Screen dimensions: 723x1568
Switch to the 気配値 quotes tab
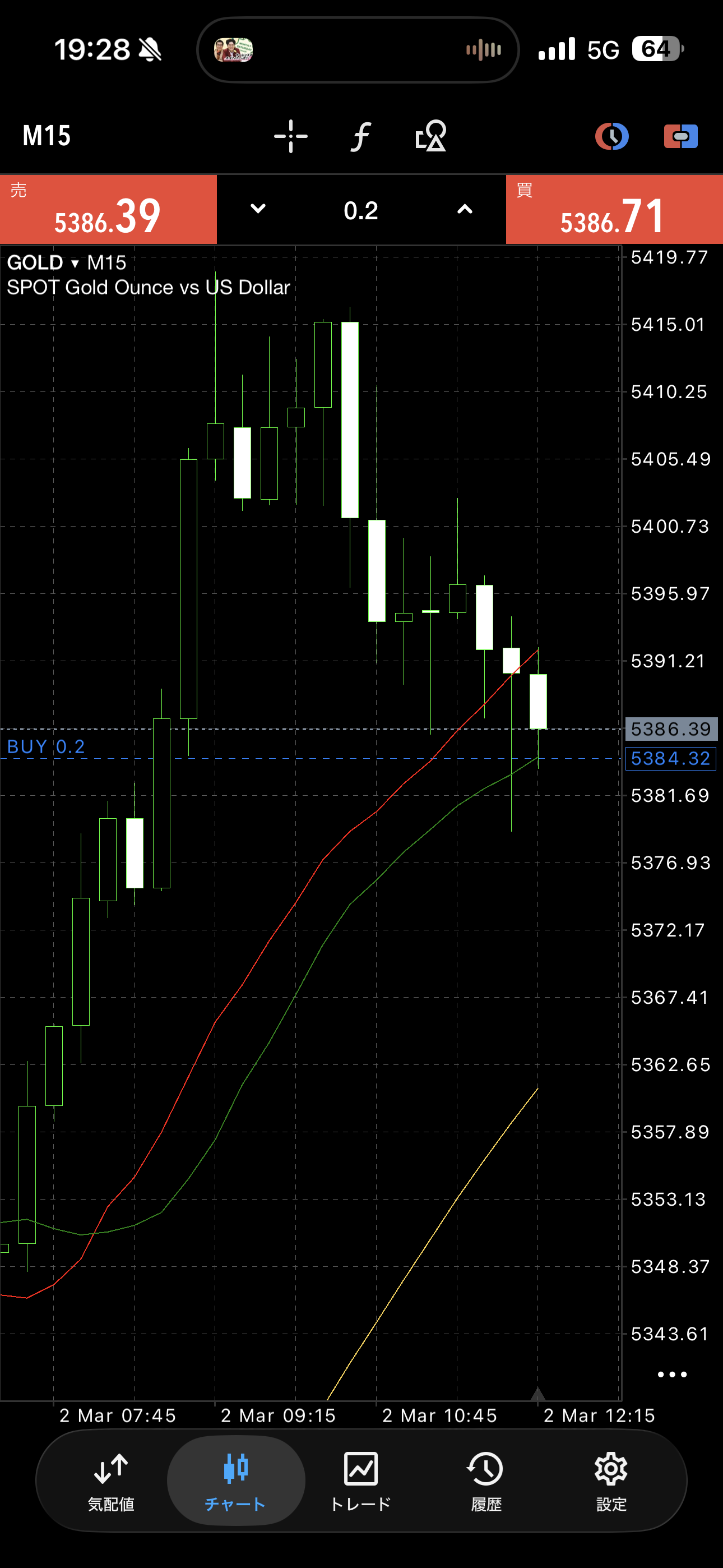tap(111, 1481)
